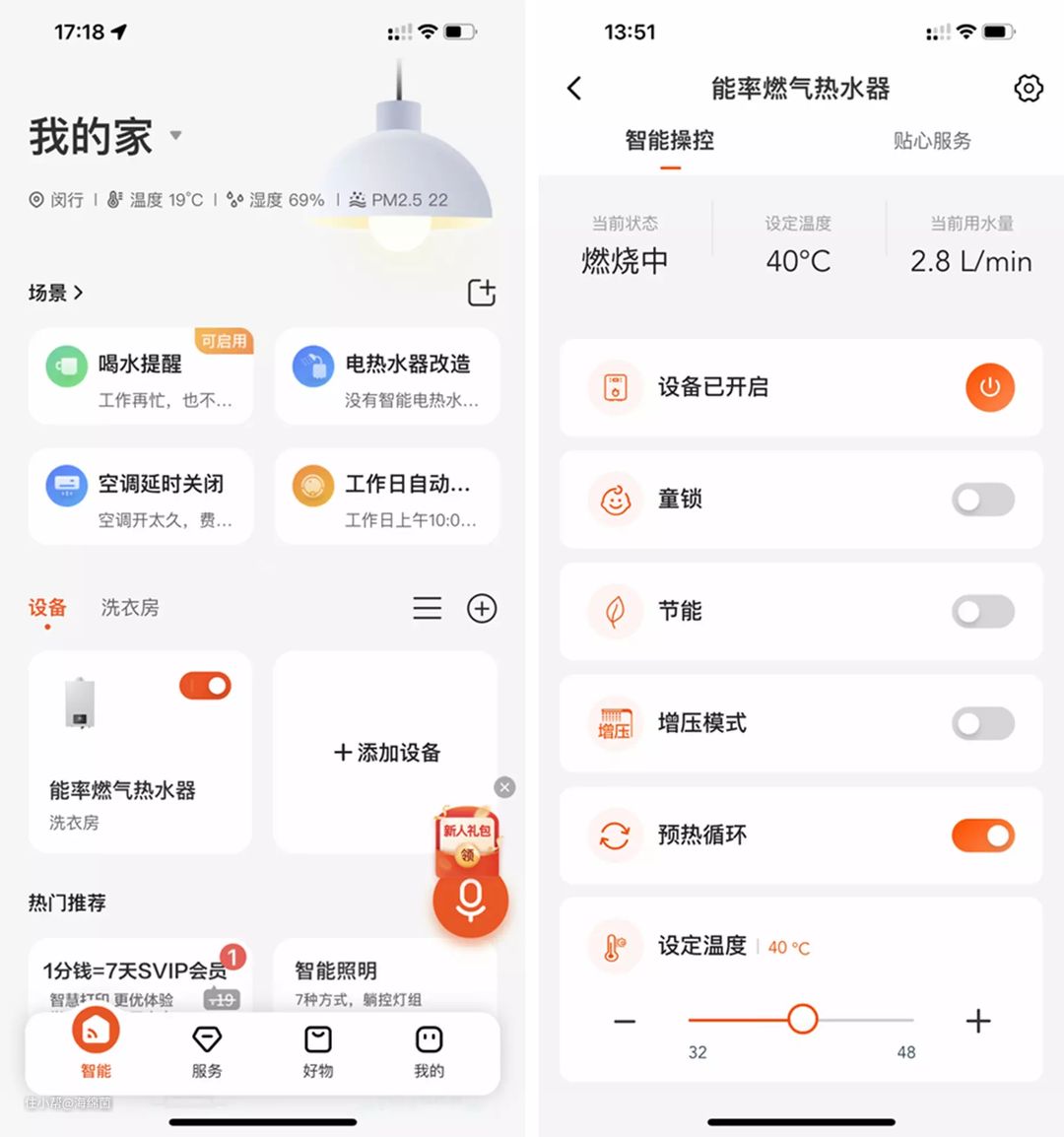Viewport: 1064px width, 1137px height.
Task: Toggle the 能率燃气热水器 switch on the home card
Action: tap(205, 686)
